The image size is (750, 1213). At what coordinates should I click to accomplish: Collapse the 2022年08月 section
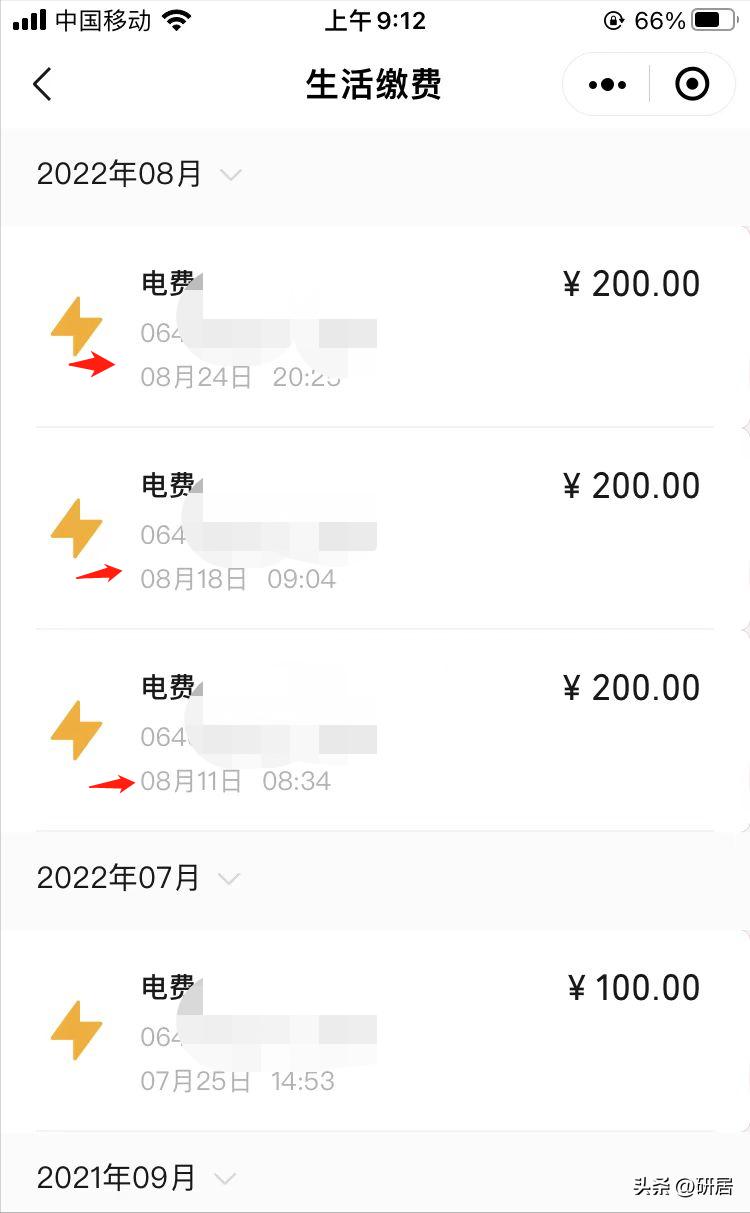tap(231, 175)
